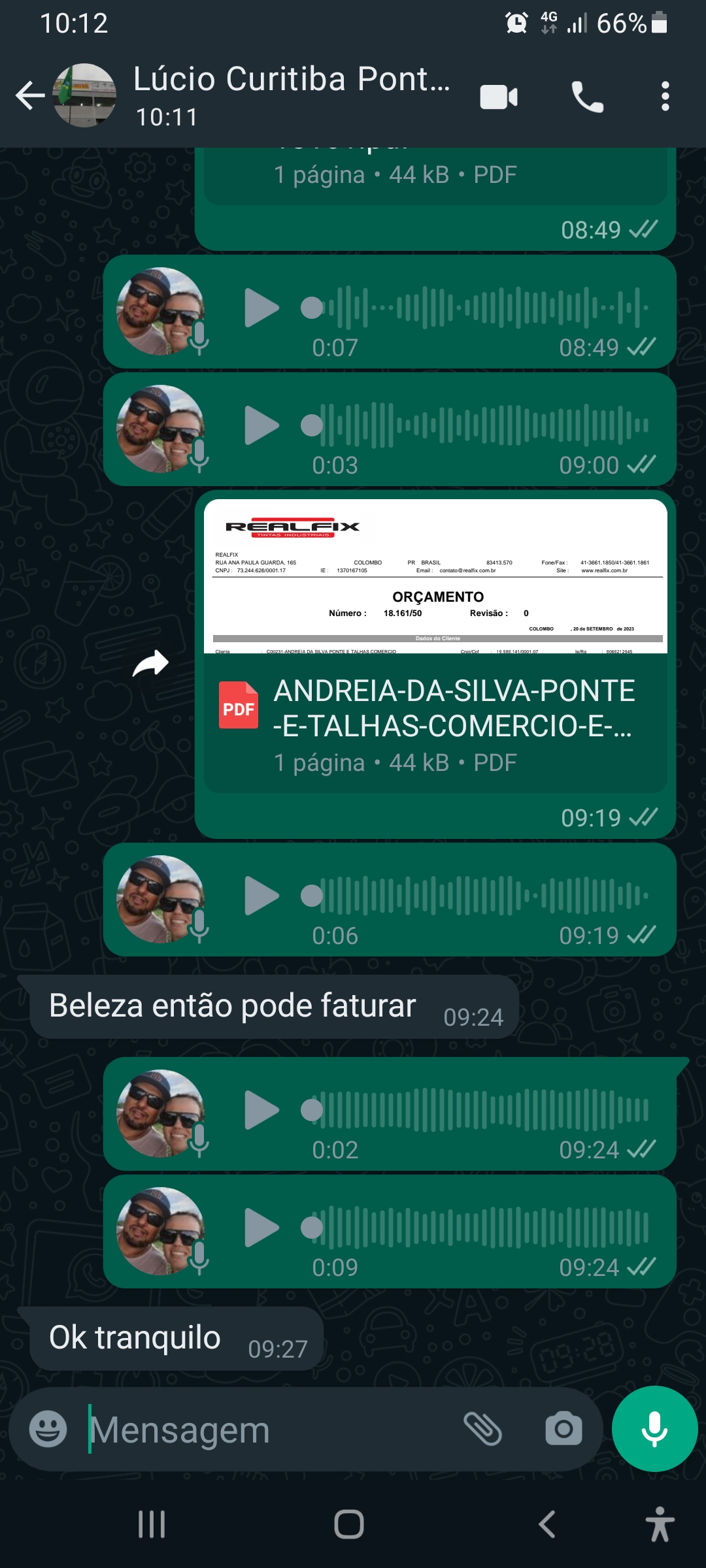This screenshot has height=1568, width=706.
Task: Play the 0:02 voice message
Action: (261, 1110)
